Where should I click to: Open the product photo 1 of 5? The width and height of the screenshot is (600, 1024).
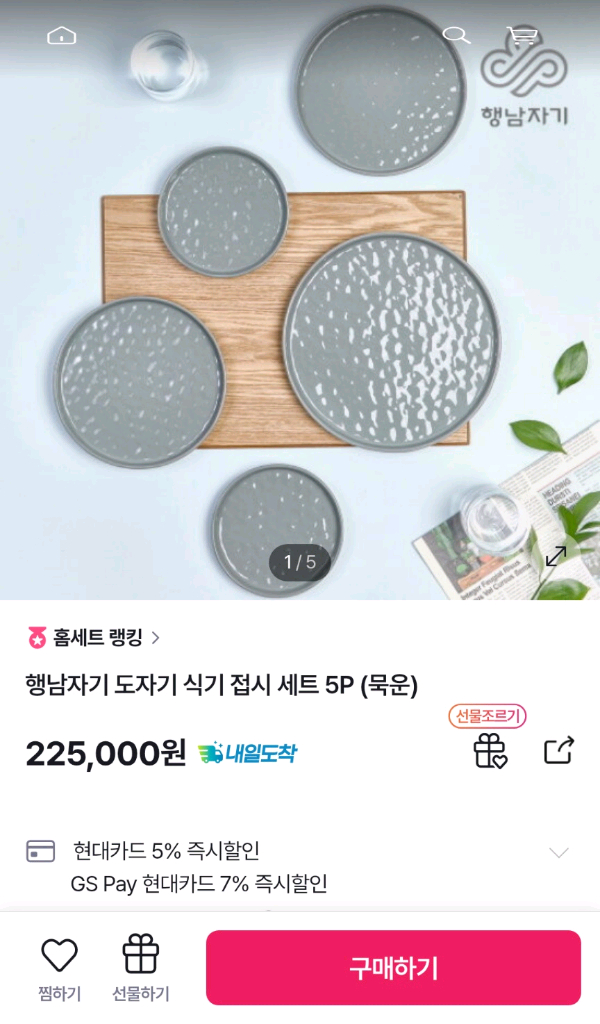[300, 300]
